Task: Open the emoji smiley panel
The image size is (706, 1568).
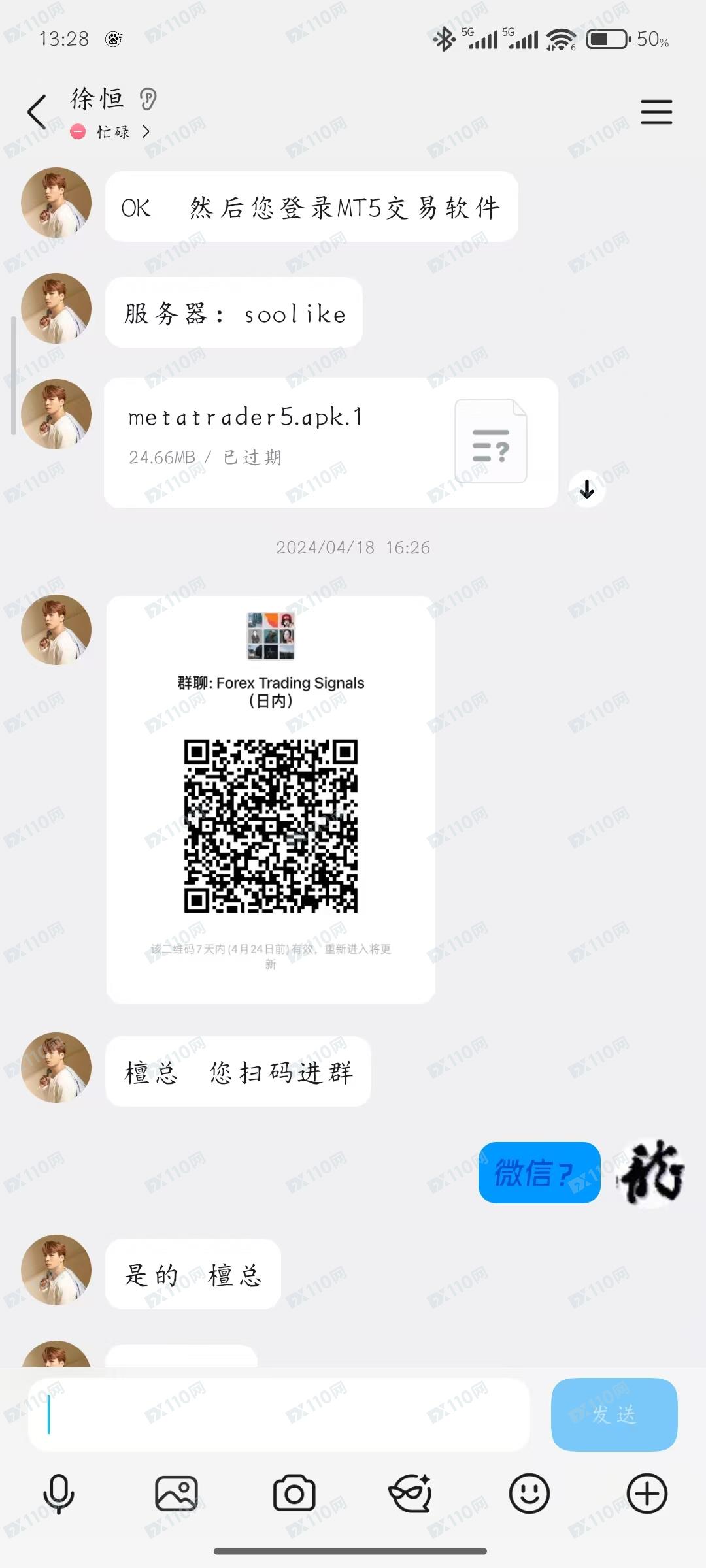Action: tap(529, 1494)
